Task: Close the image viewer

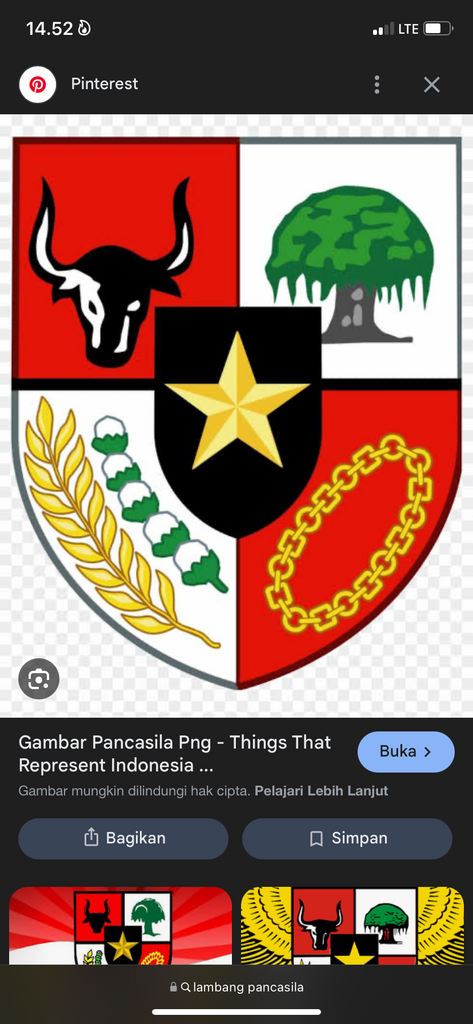Action: pyautogui.click(x=431, y=84)
